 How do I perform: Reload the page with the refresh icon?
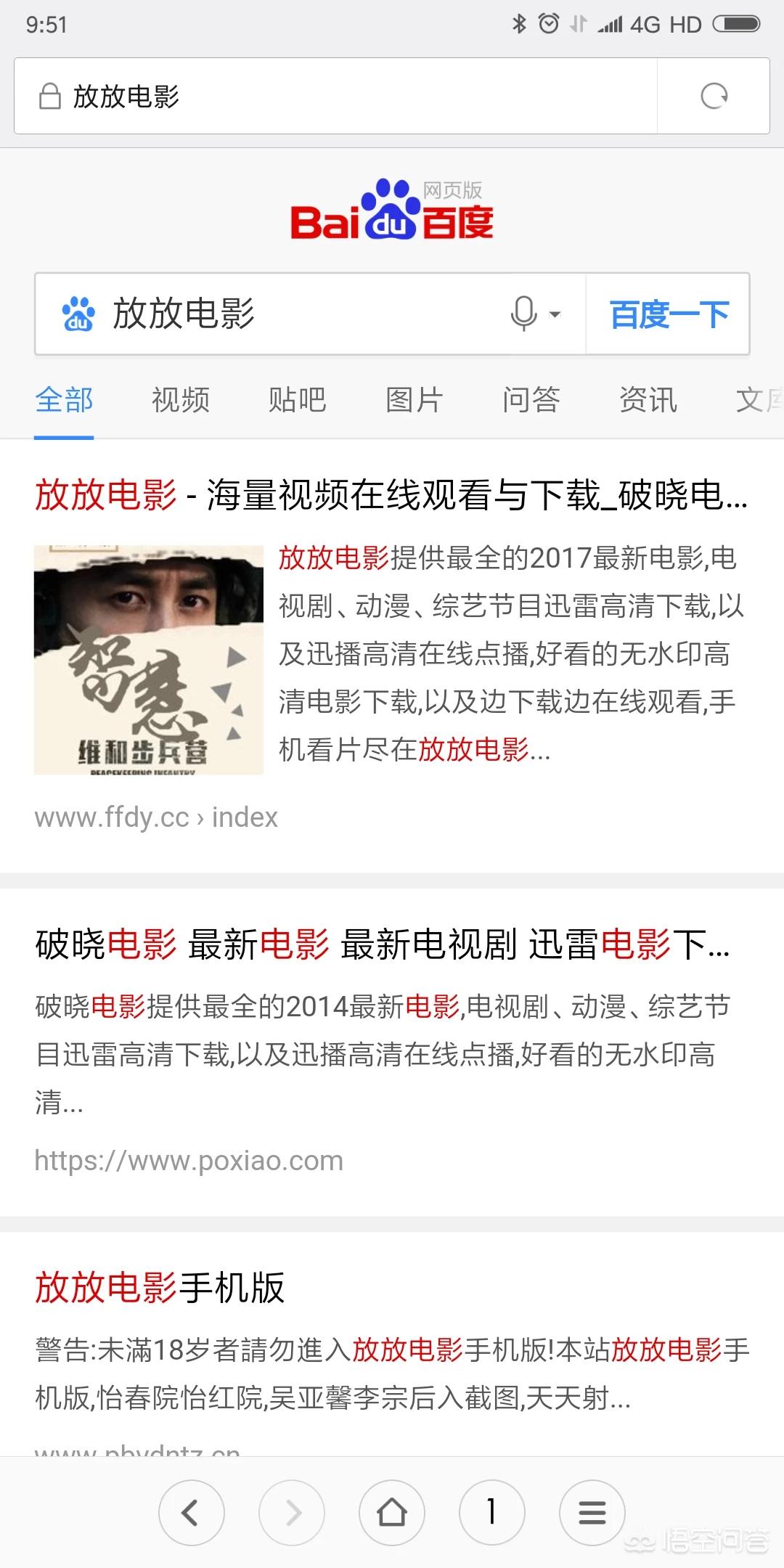[x=714, y=96]
